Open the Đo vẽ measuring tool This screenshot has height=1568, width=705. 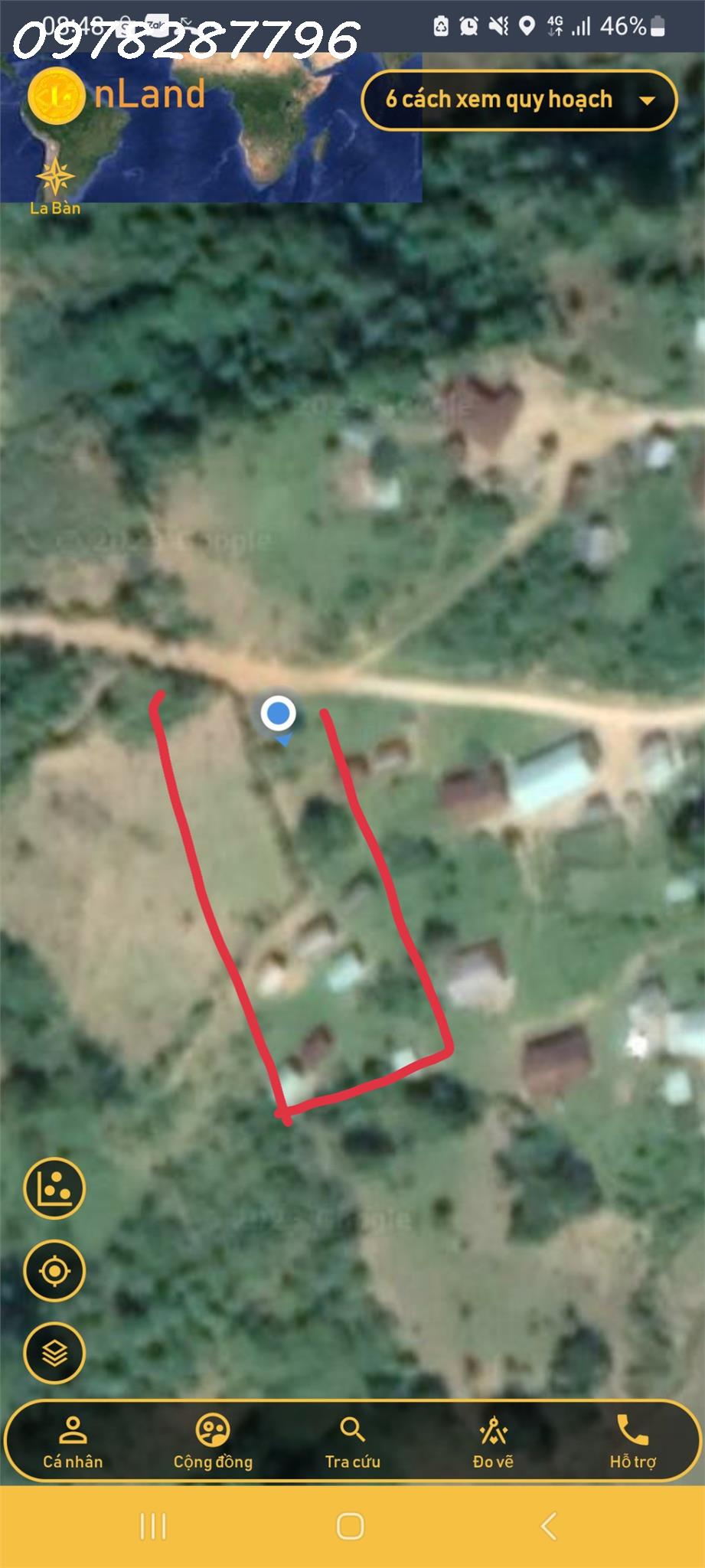493,1442
